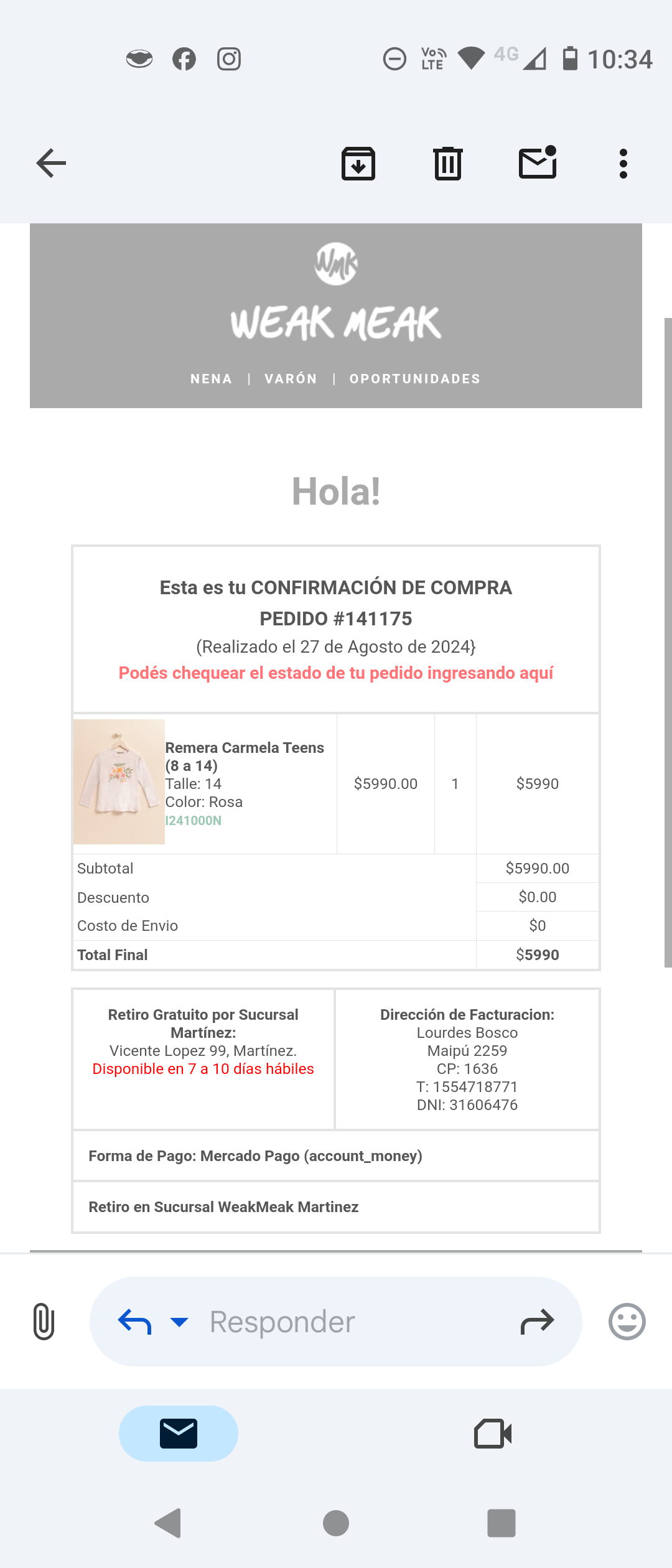Add an emoji reaction
Image resolution: width=672 pixels, height=1568 pixels.
click(627, 1322)
